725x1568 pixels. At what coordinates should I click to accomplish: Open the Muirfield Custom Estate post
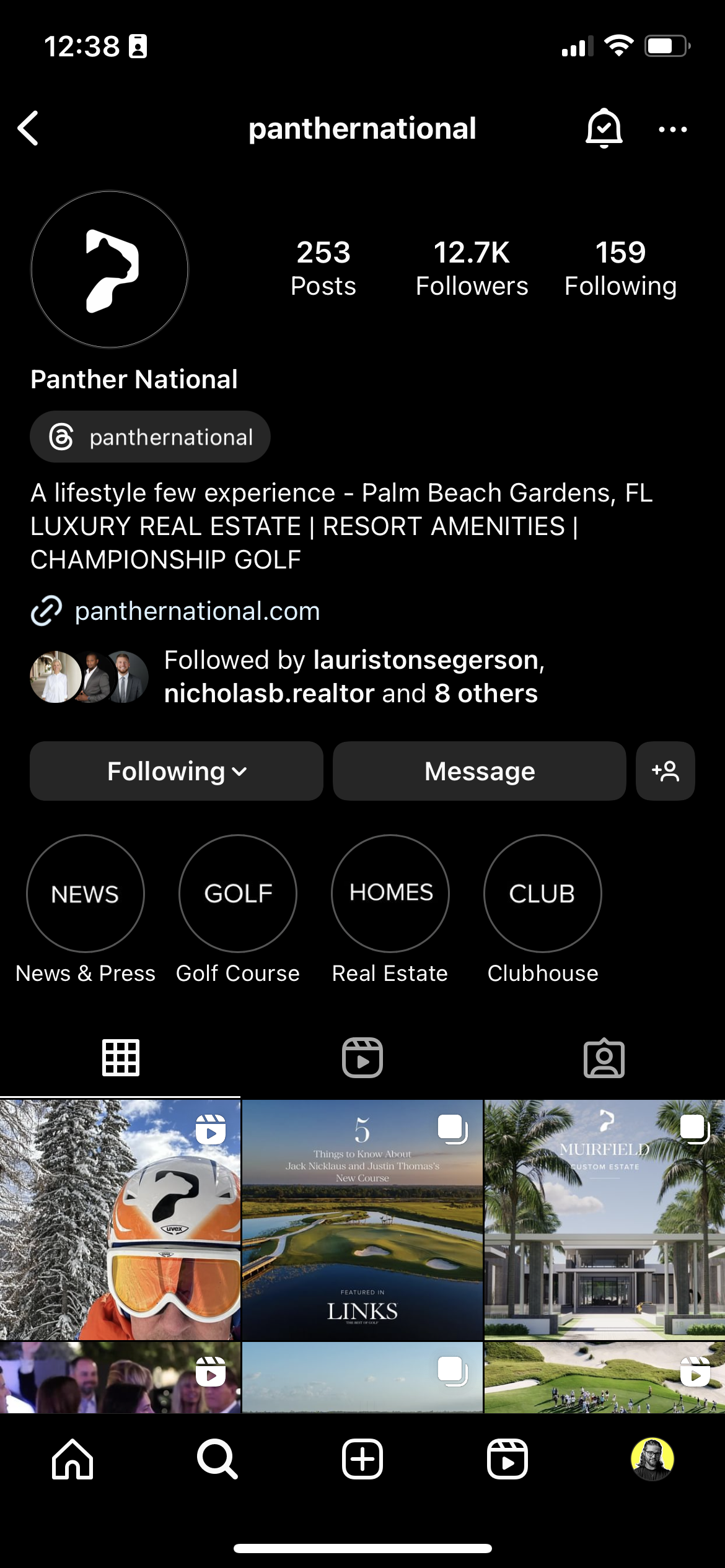click(x=604, y=1220)
